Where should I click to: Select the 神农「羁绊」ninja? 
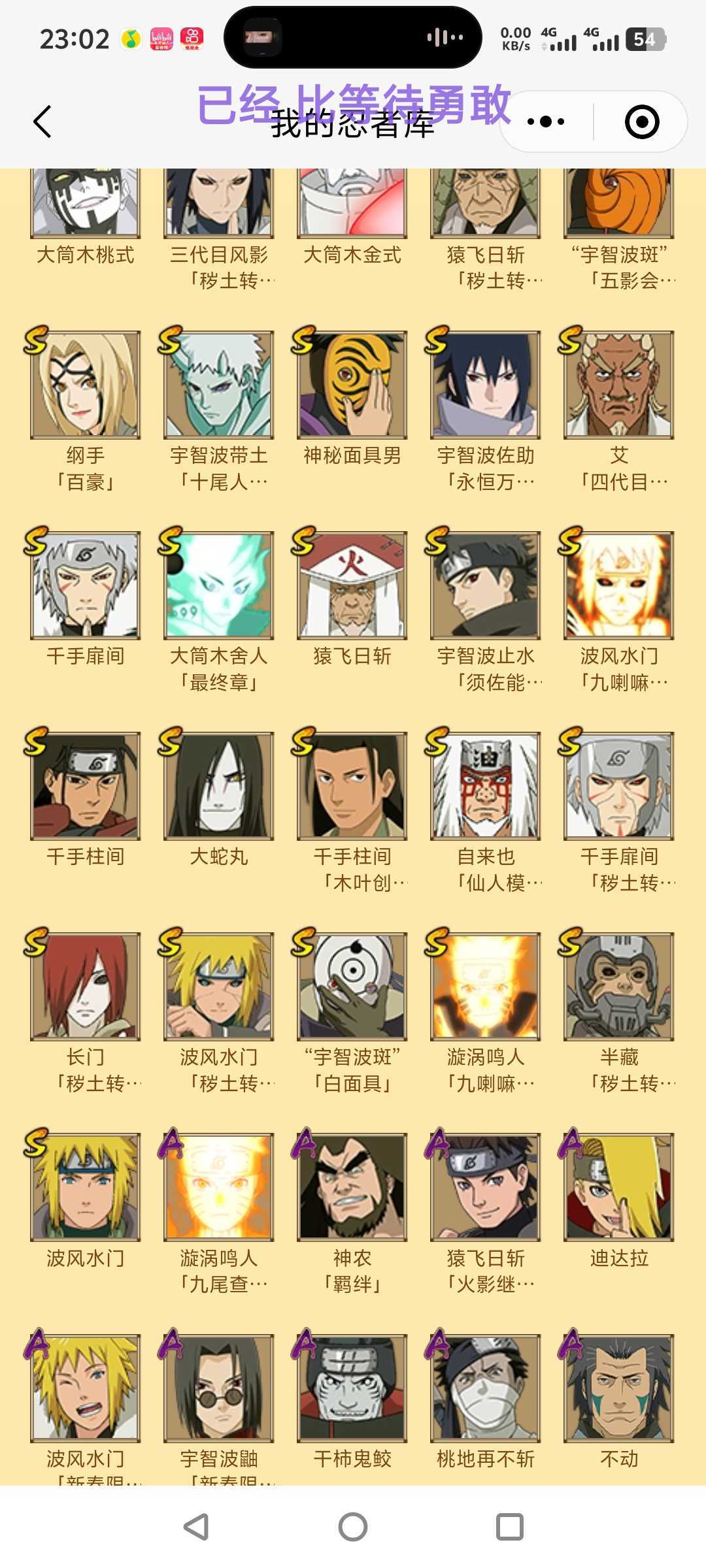click(352, 1188)
